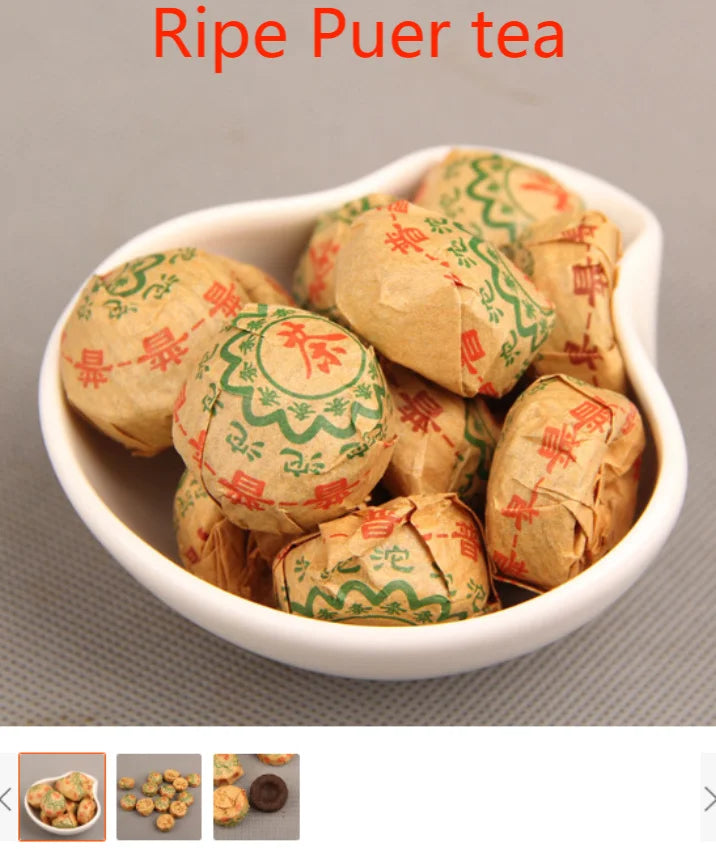Select the third thumbnail showing unwrapped tea
The image size is (716, 849).
point(256,796)
